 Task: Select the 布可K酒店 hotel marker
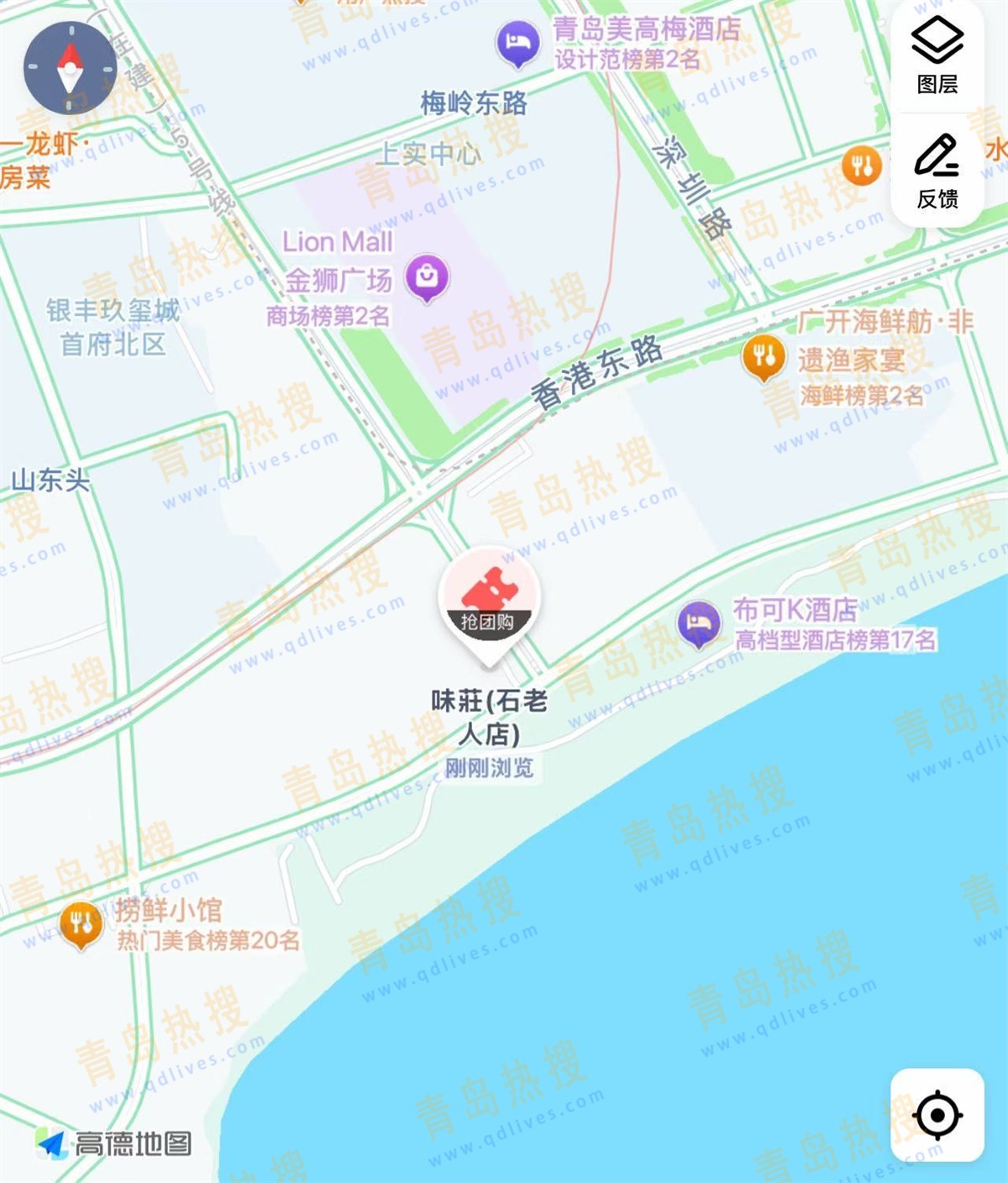[699, 623]
